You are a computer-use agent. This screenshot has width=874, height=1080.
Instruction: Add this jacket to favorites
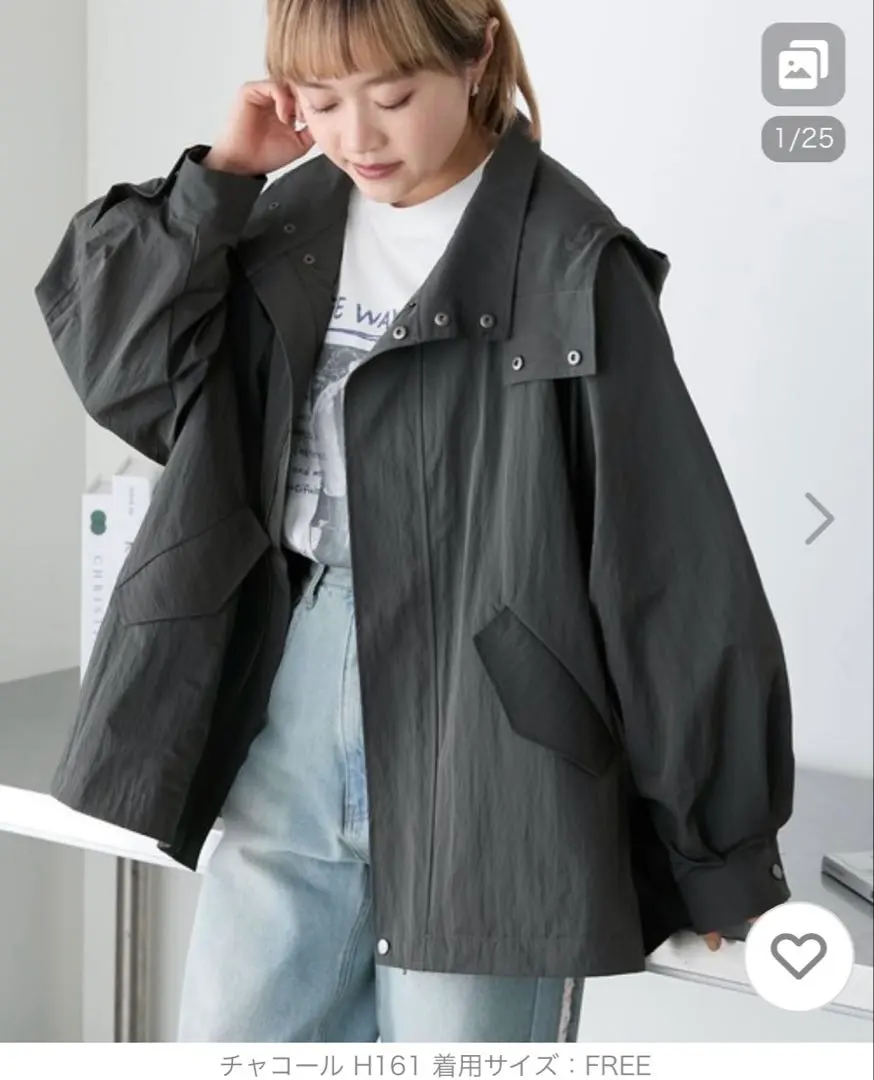799,956
